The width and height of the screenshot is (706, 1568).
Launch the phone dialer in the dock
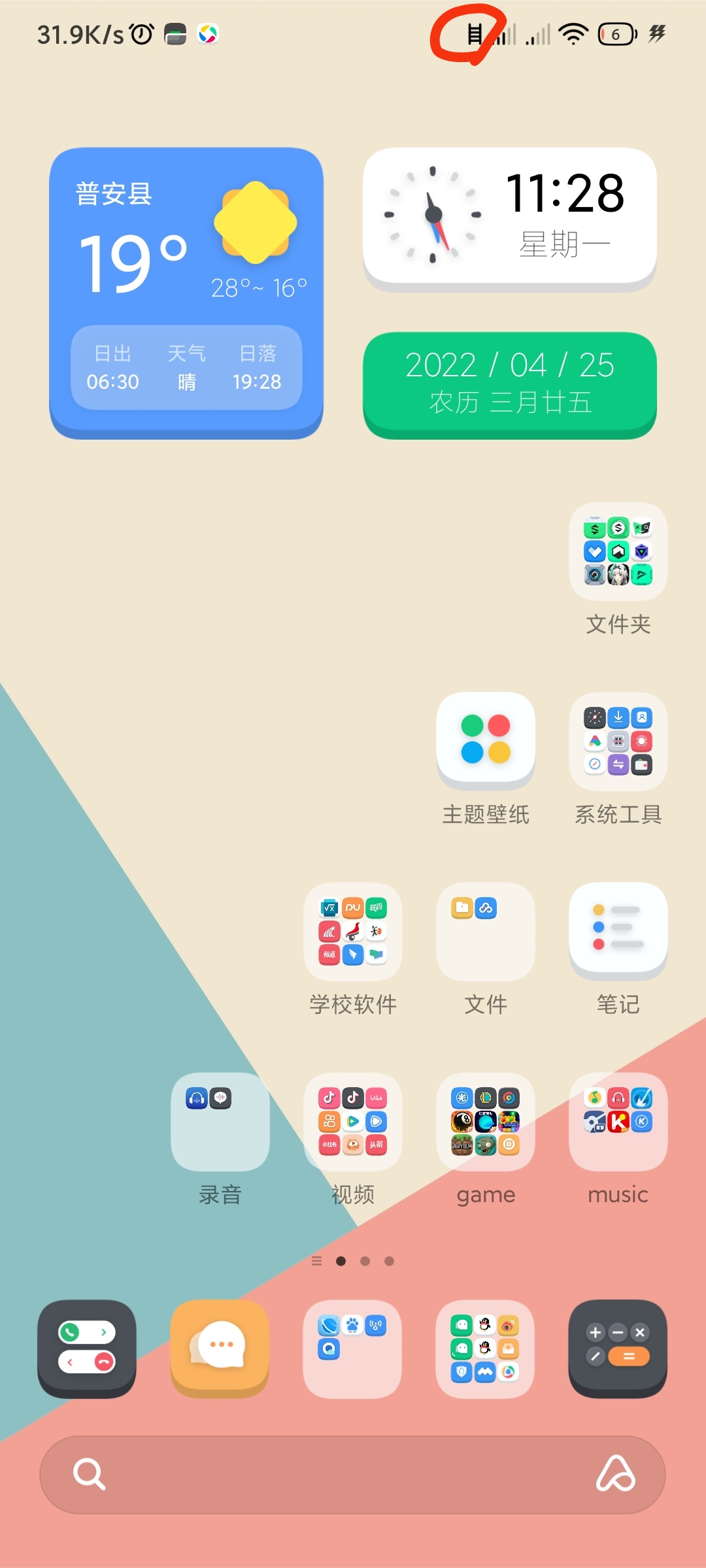(x=87, y=1349)
